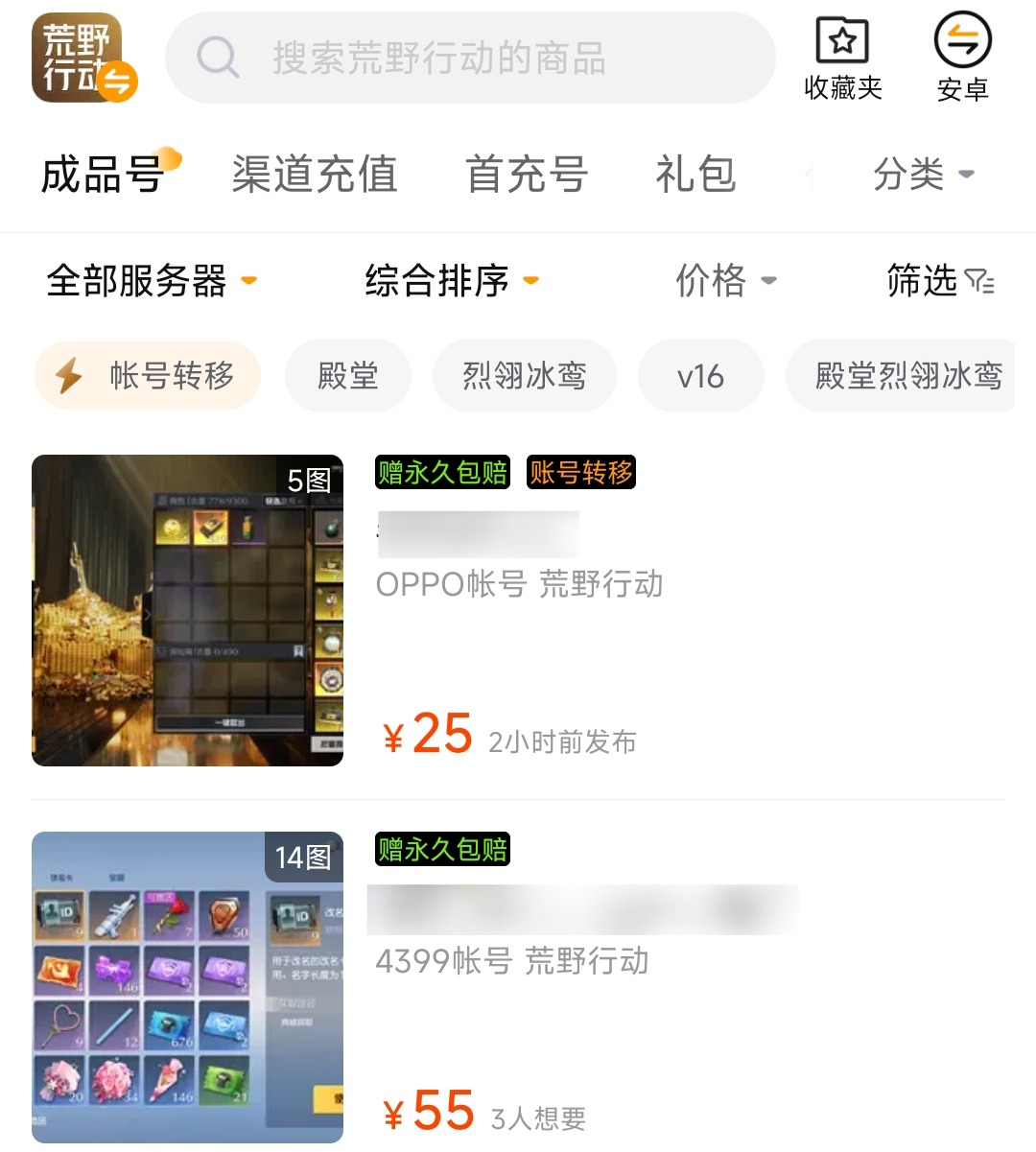View the ¥55 4399帐号 listing
The width and height of the screenshot is (1036, 1152).
(x=518, y=988)
